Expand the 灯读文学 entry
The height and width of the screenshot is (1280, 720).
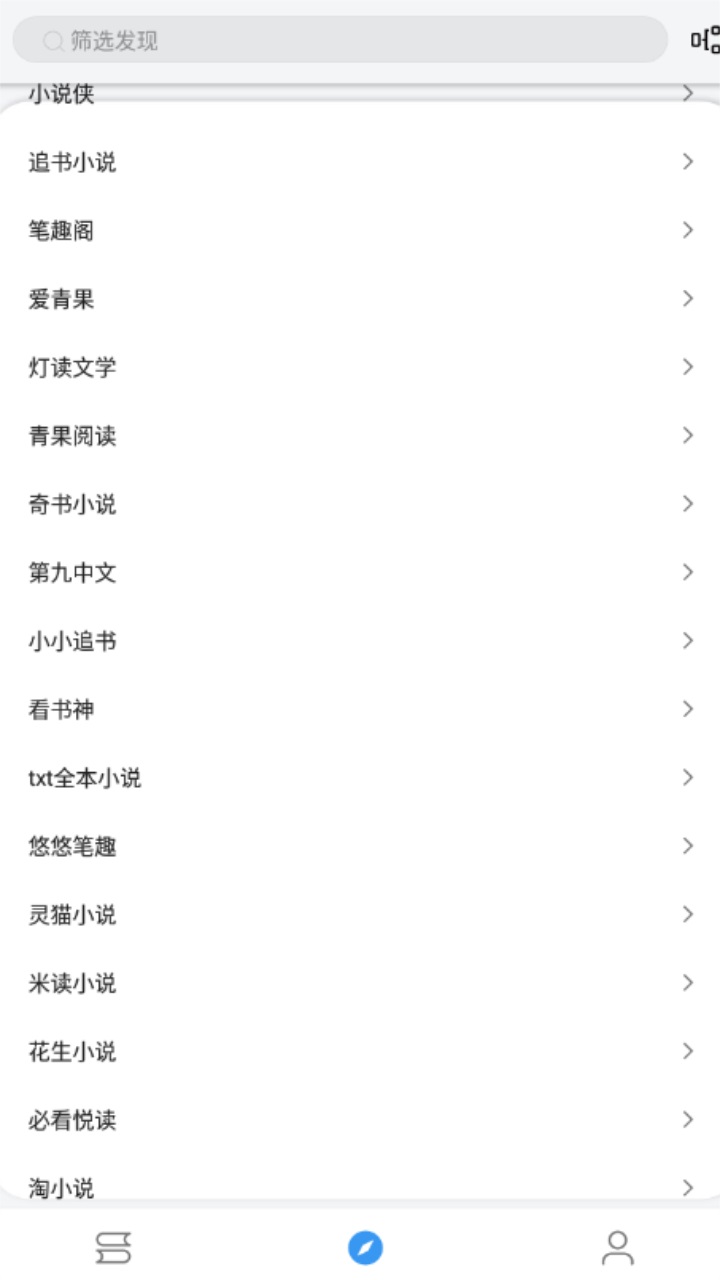[360, 367]
